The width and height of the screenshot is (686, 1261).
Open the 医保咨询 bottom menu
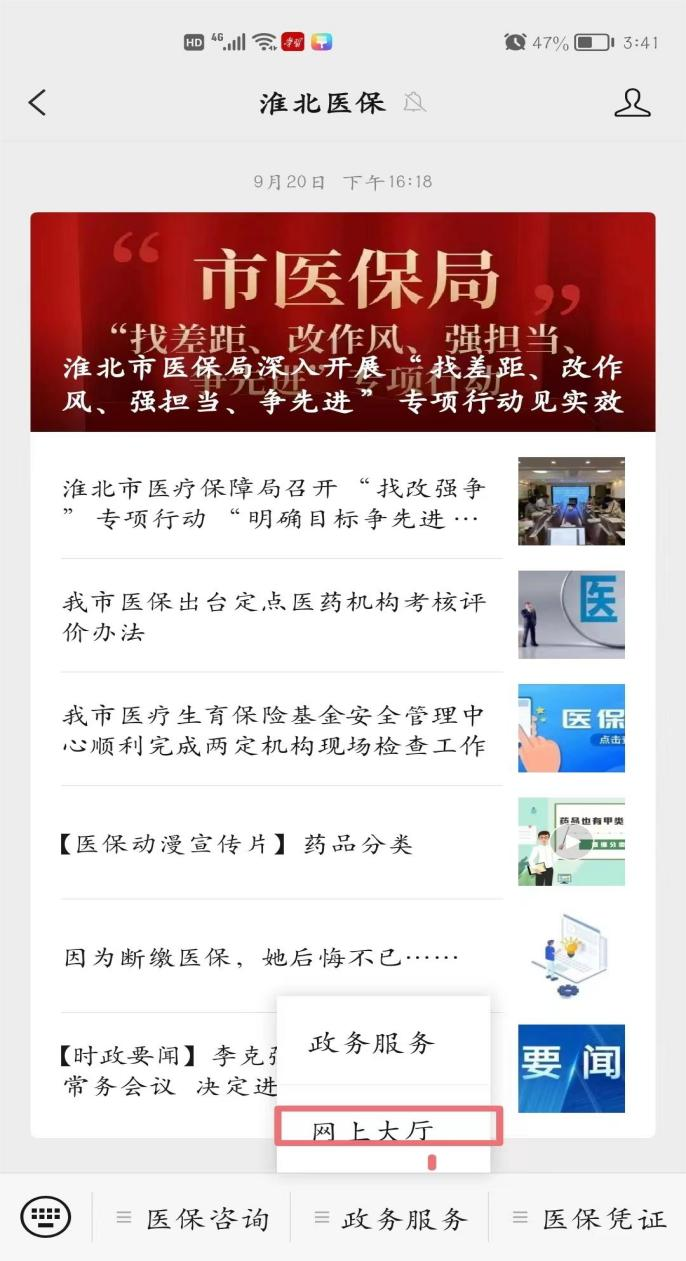click(x=192, y=1219)
